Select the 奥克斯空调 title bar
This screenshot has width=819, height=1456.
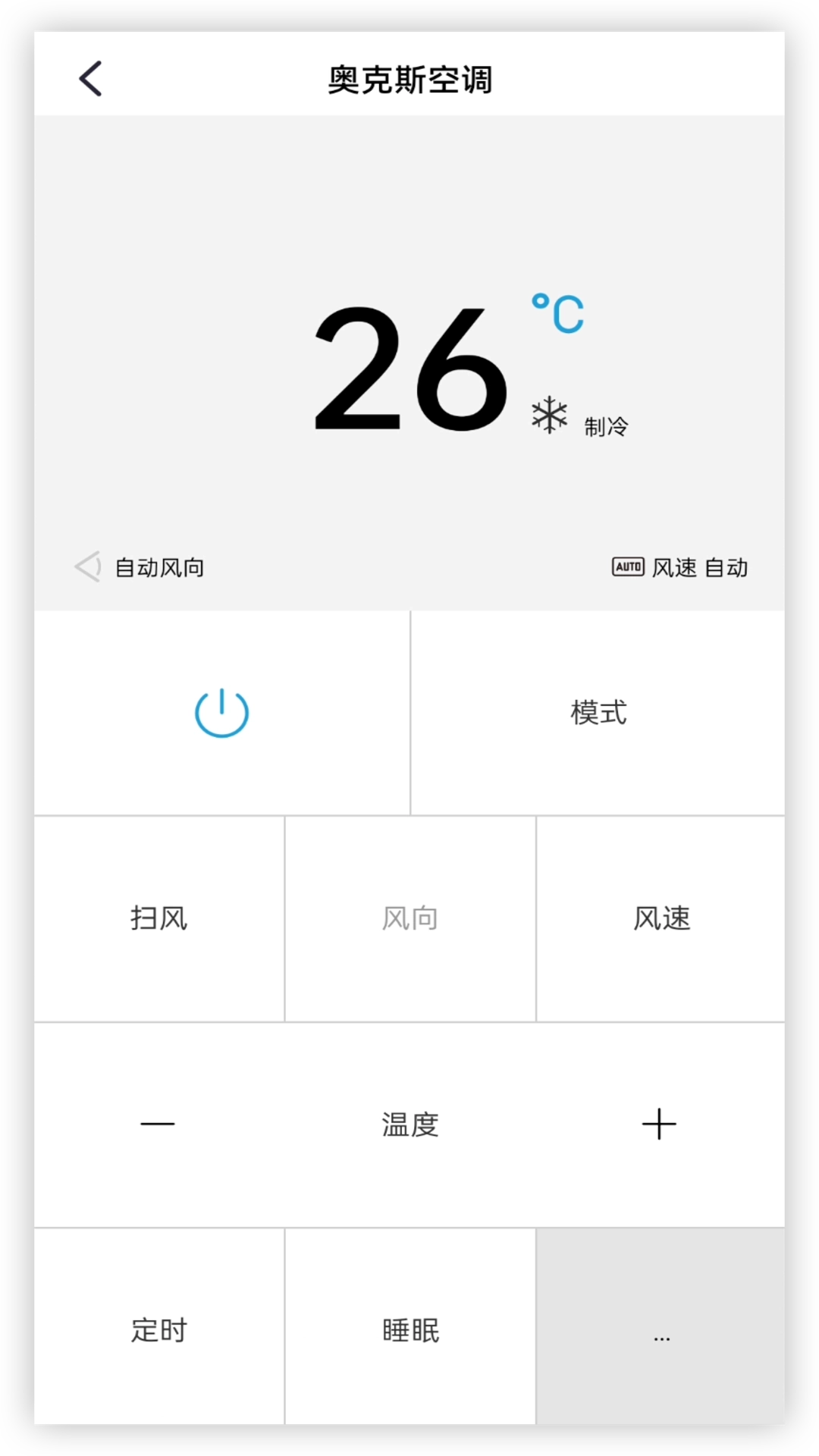[409, 78]
